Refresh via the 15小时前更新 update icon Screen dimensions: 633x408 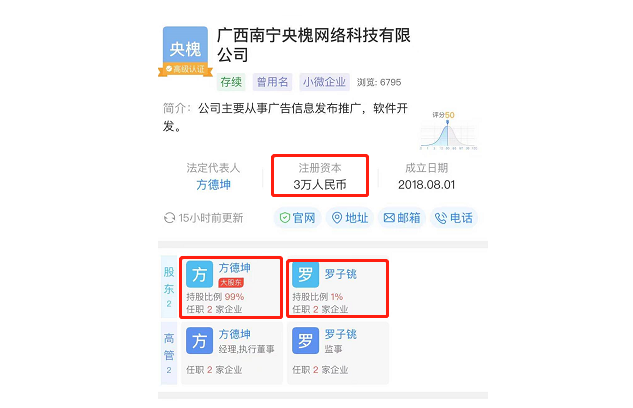click(x=169, y=218)
